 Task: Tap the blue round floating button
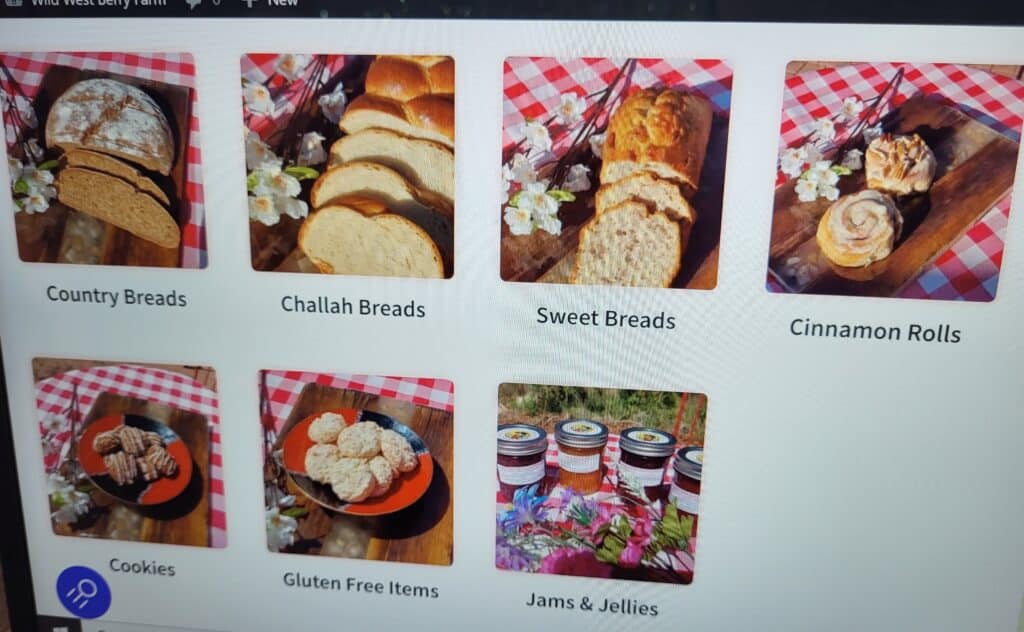(82, 591)
